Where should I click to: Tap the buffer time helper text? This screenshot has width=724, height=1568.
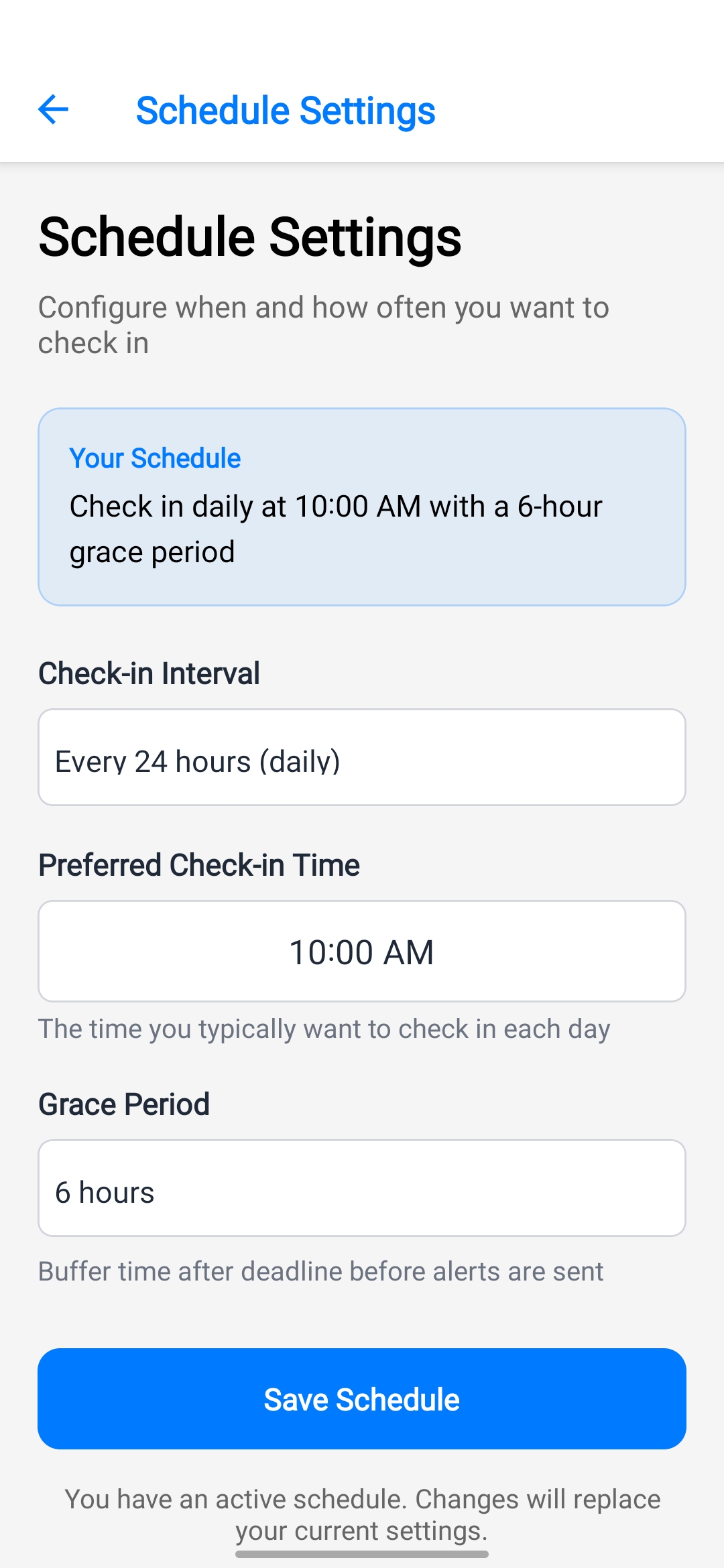[x=320, y=1270]
